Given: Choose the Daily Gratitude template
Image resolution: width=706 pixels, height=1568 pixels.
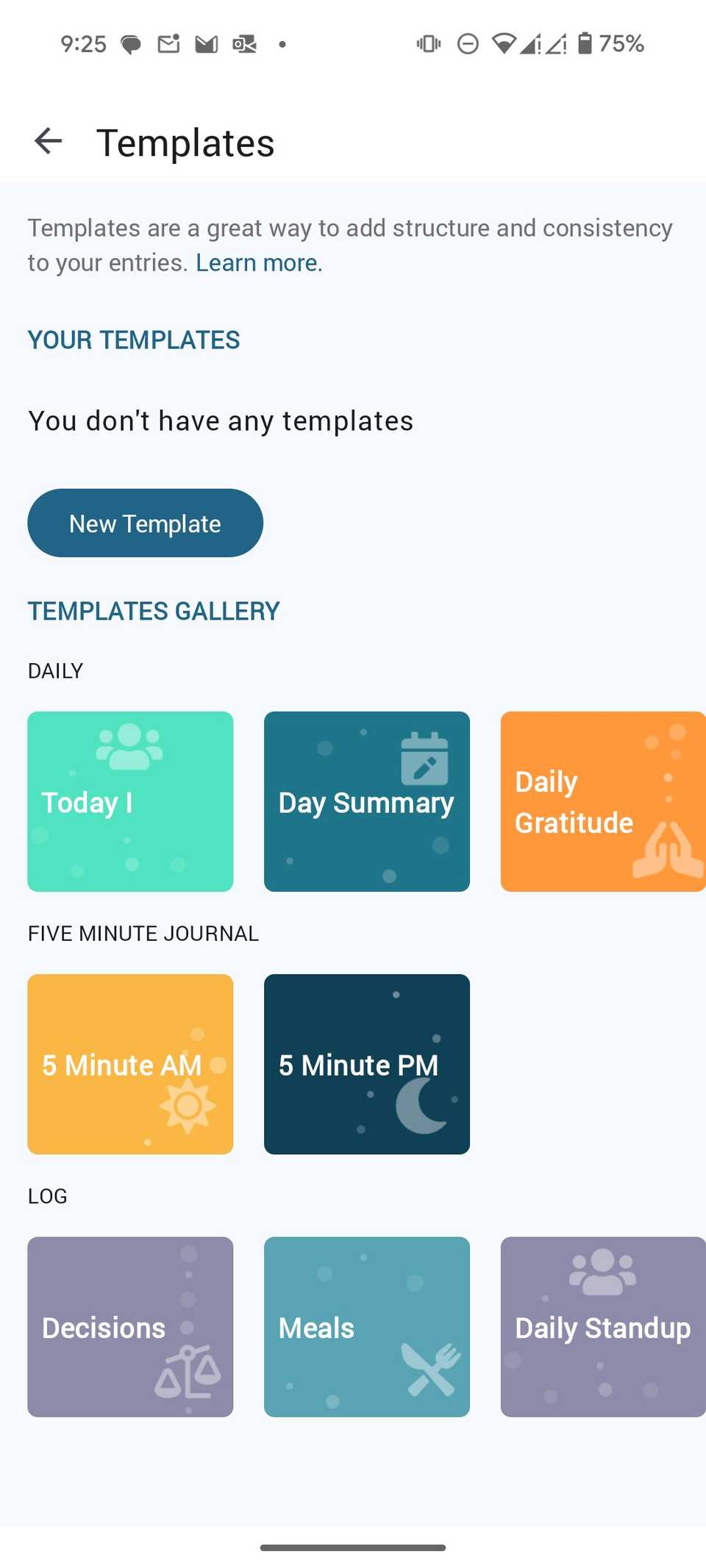Looking at the screenshot, I should 602,801.
